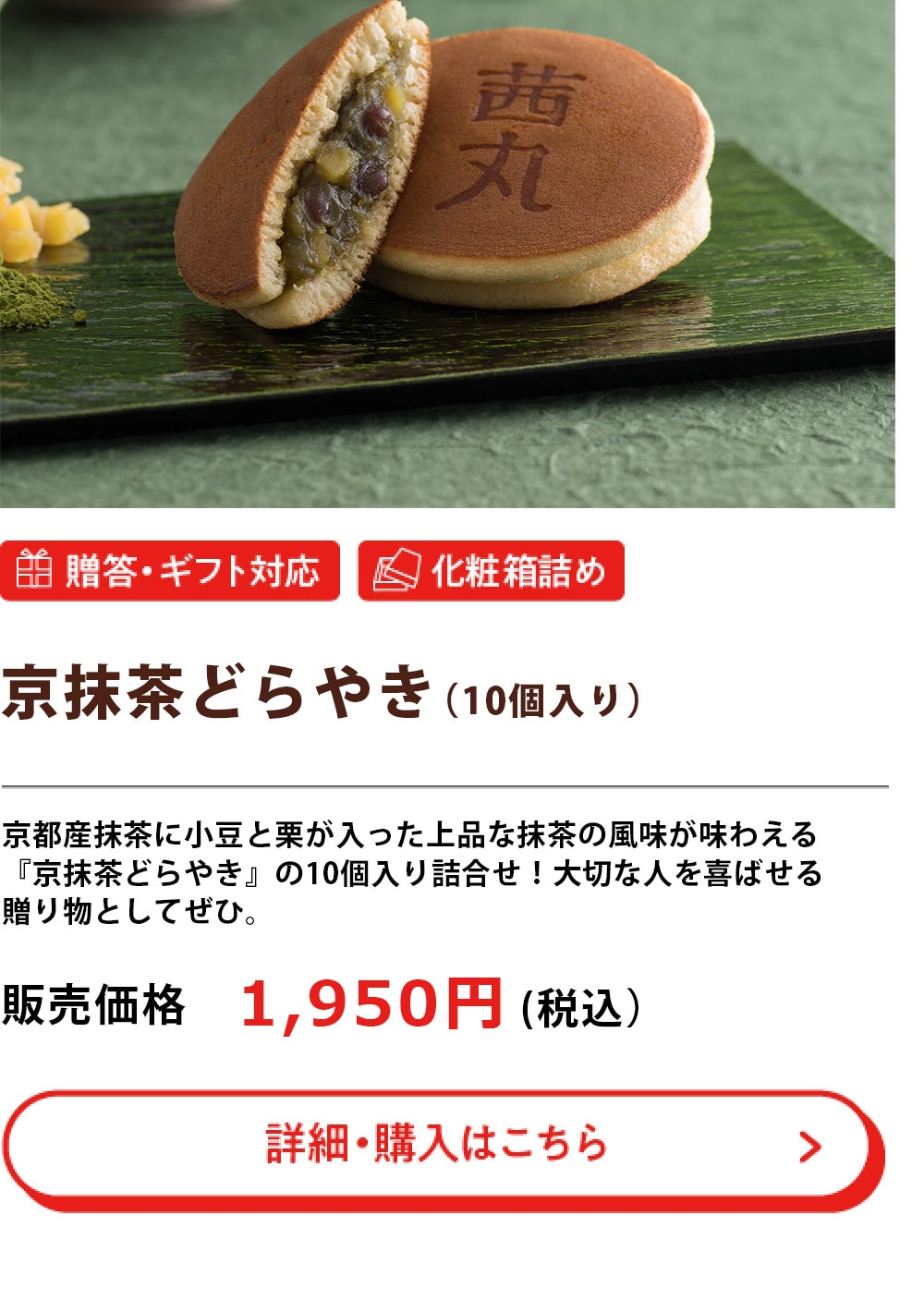Toggle the 化粧箱詰め packaging option badge
924x1312 pixels.
pyautogui.click(x=494, y=570)
